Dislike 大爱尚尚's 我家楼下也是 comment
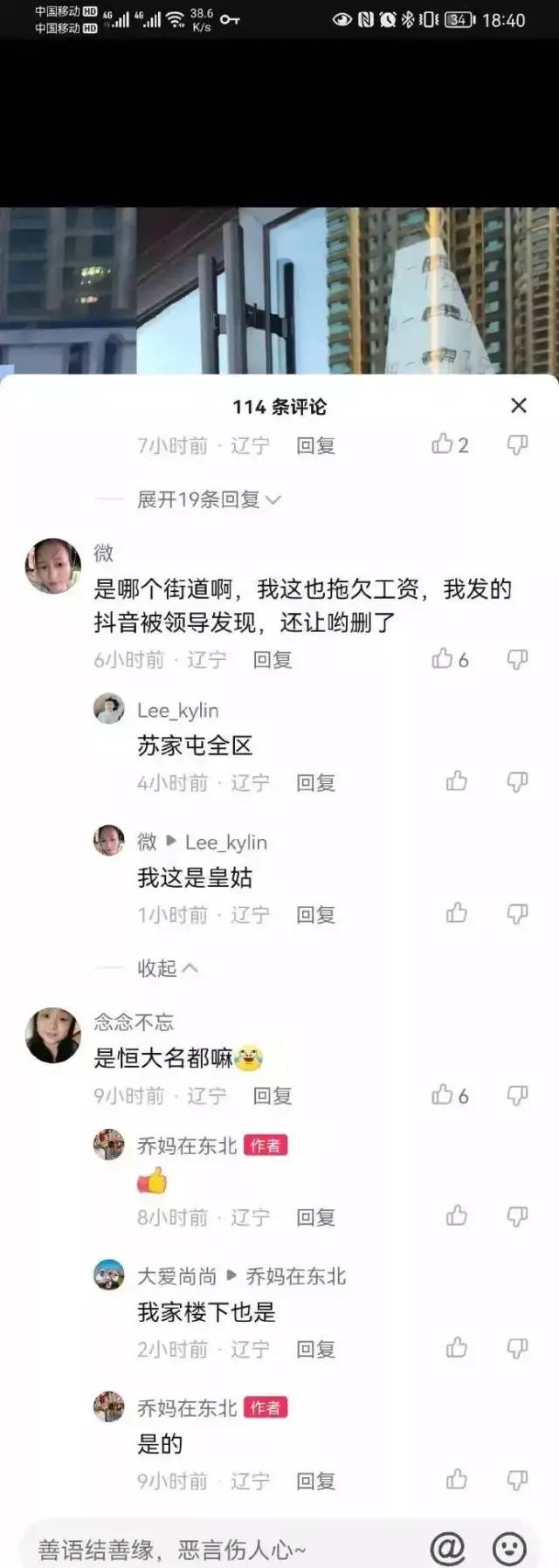 pos(517,1349)
